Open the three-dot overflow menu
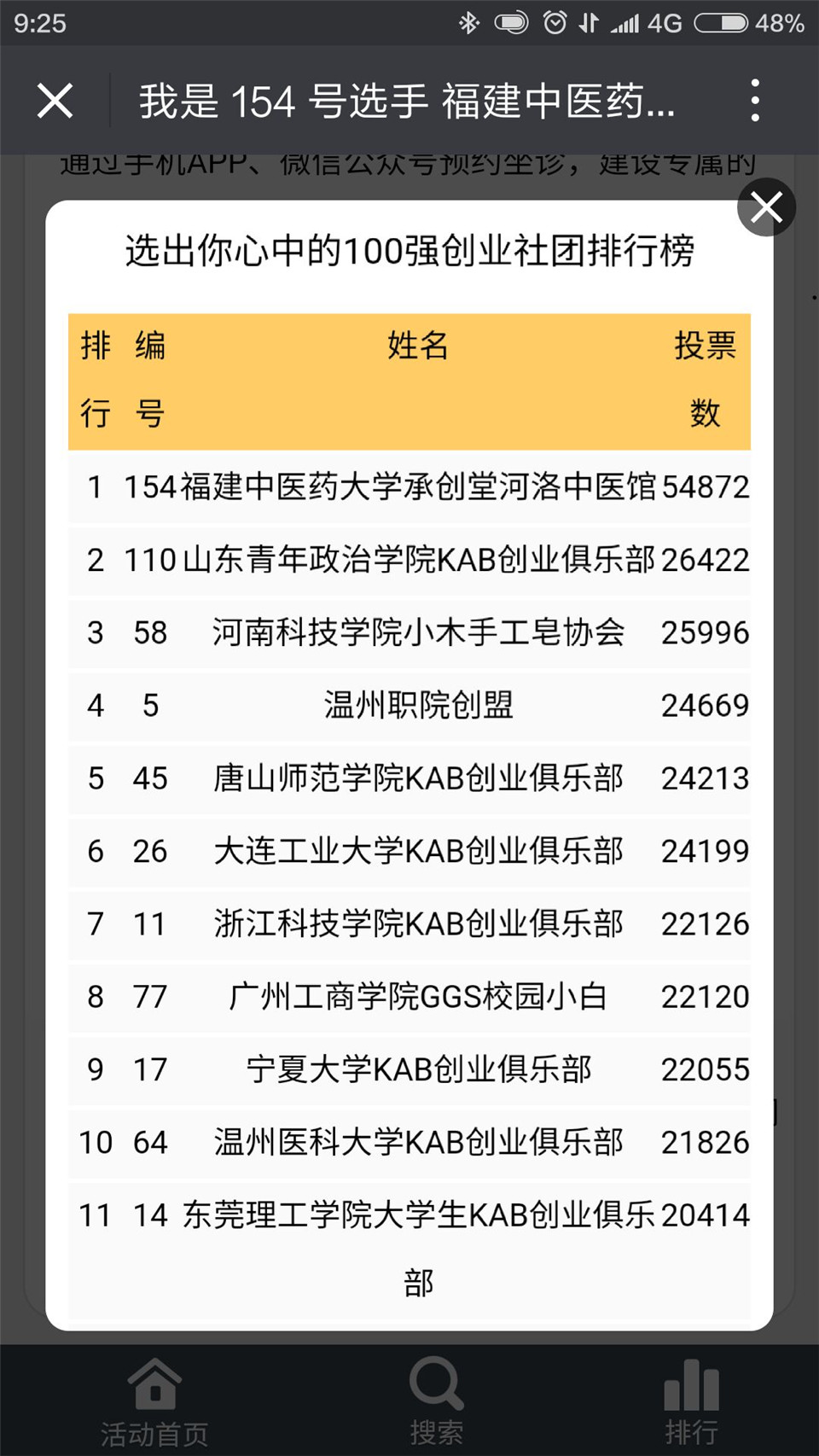Image resolution: width=819 pixels, height=1456 pixels. click(755, 101)
